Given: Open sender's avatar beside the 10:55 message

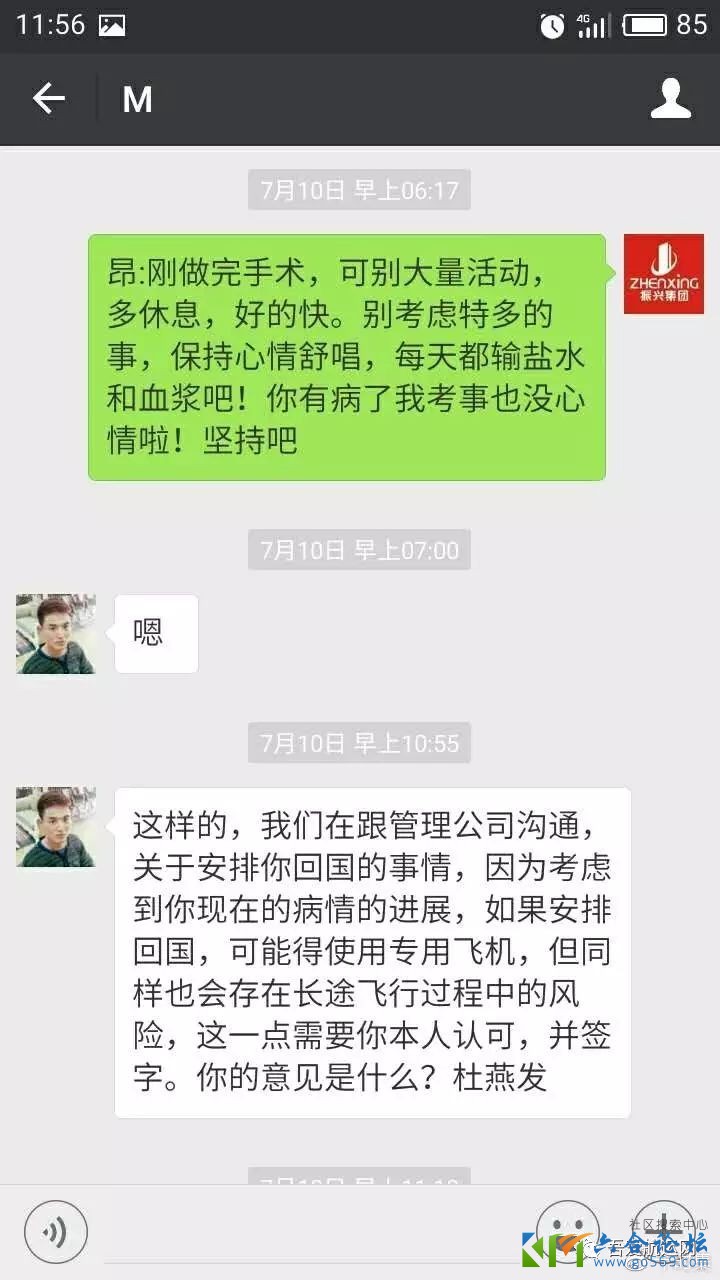Looking at the screenshot, I should (x=56, y=827).
